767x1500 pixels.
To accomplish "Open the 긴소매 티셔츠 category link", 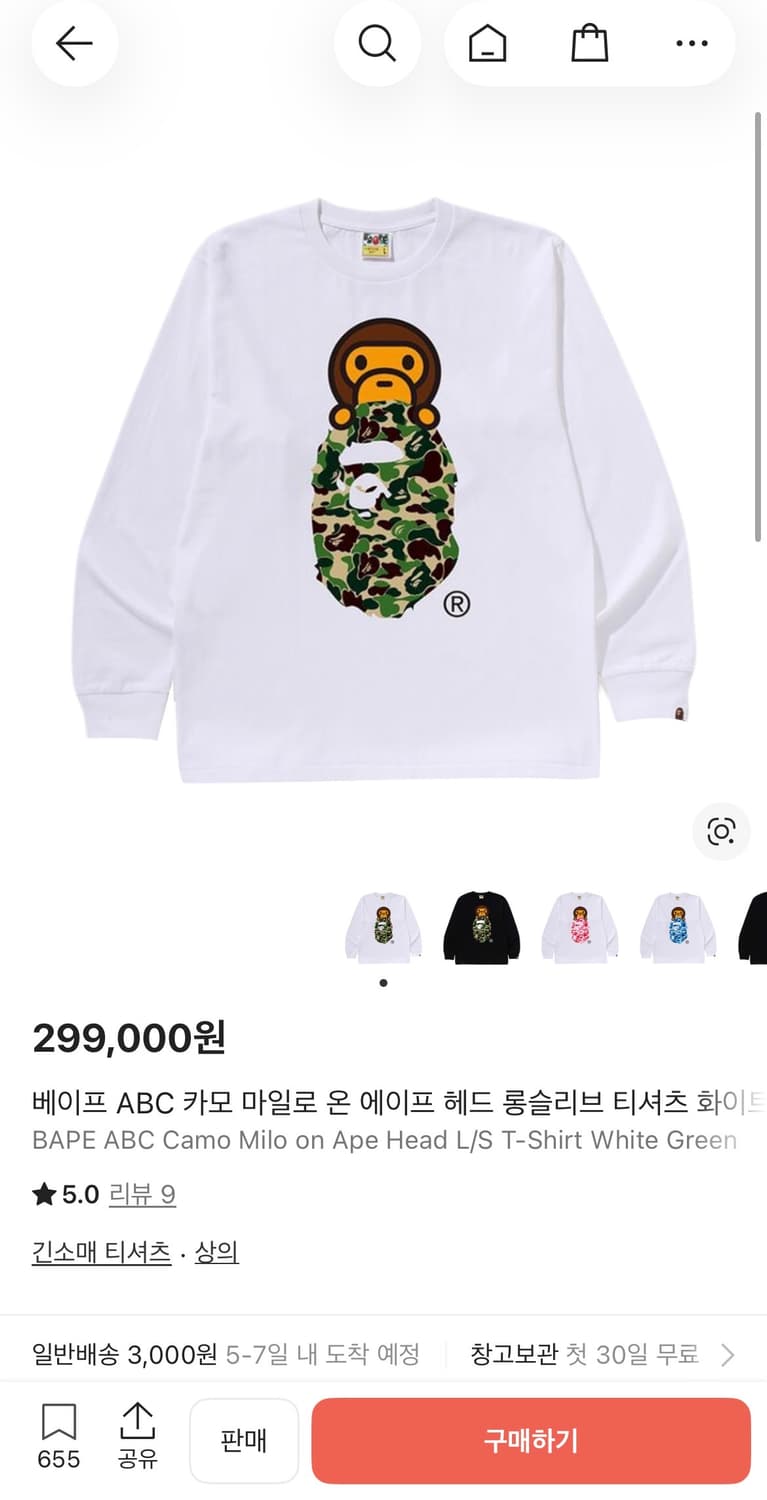I will pos(100,1252).
